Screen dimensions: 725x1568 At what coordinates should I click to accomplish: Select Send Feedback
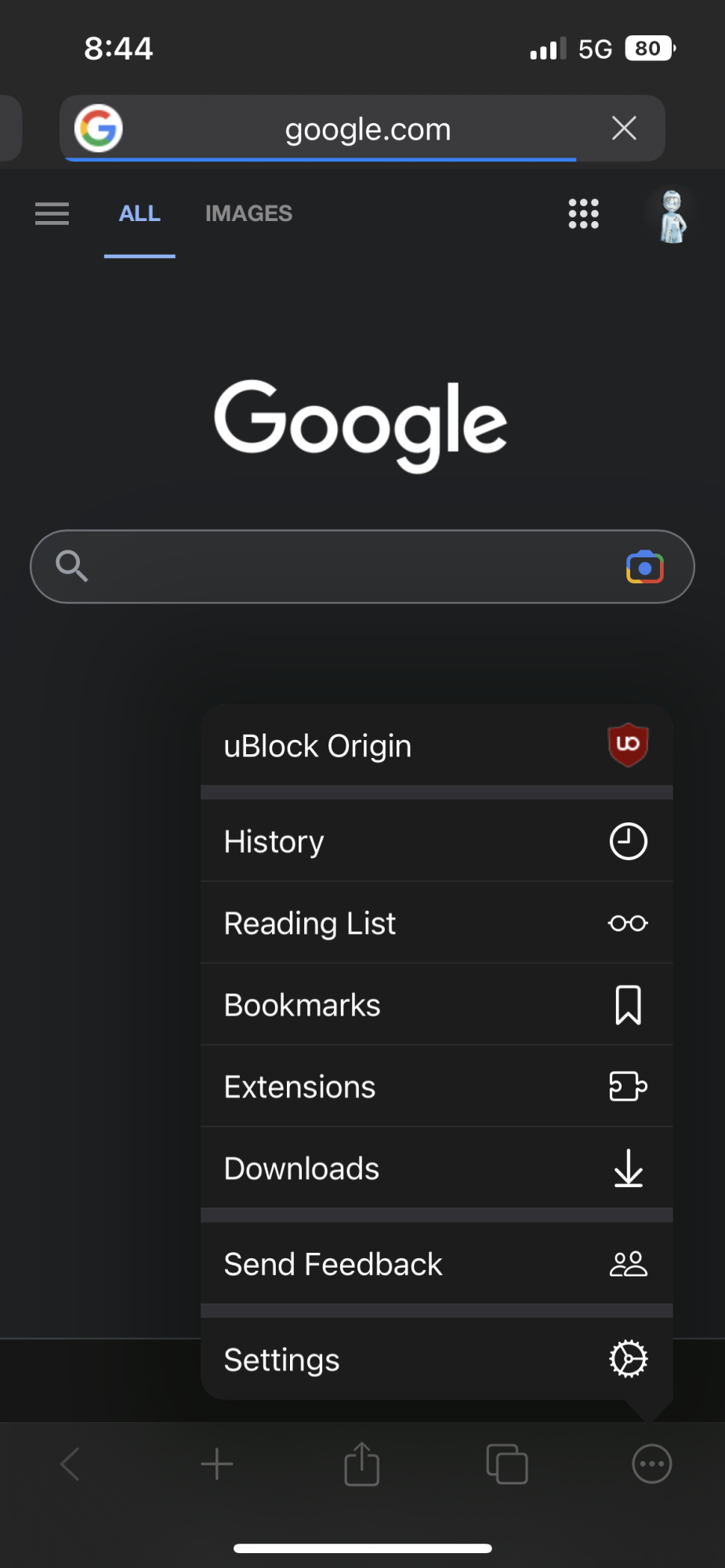click(x=436, y=1264)
